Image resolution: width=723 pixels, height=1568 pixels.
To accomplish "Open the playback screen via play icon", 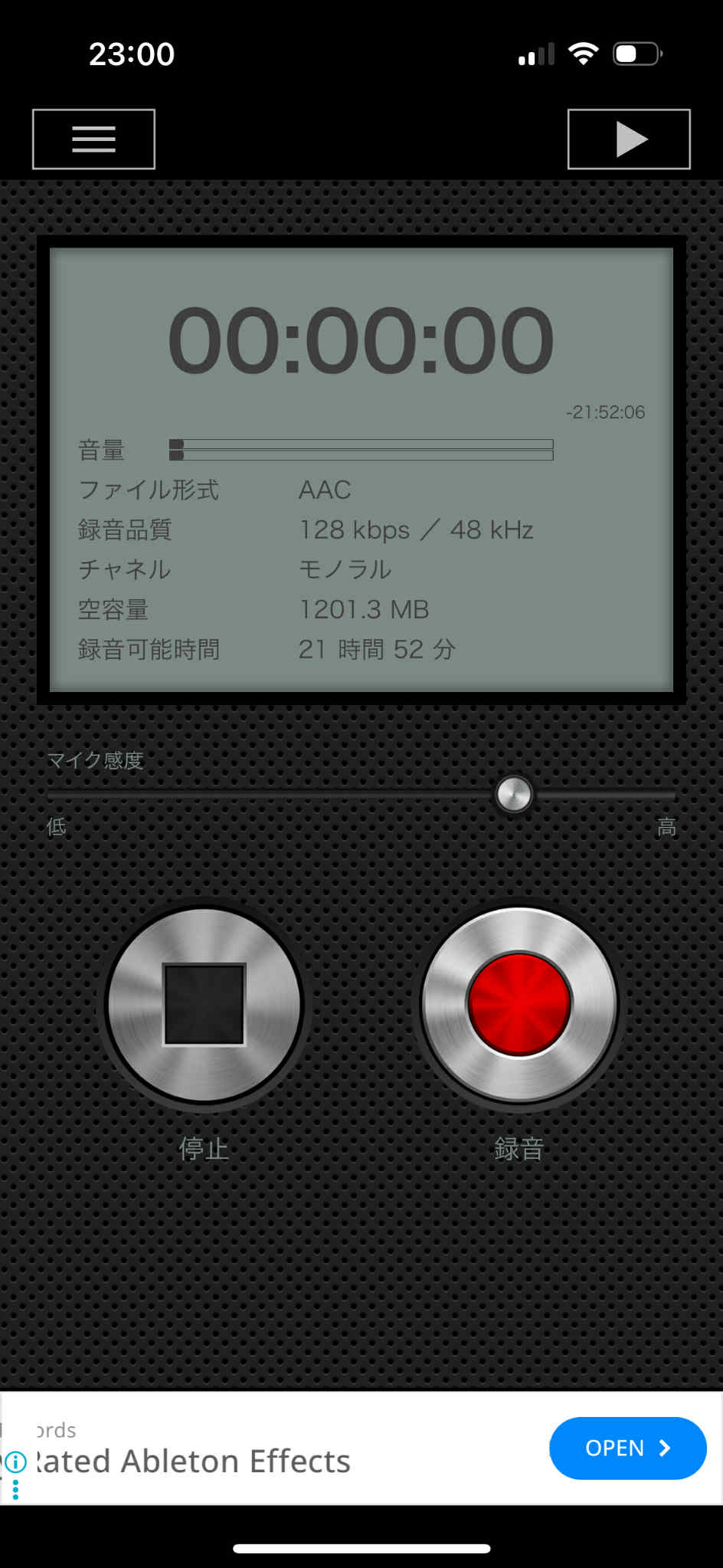I will point(629,139).
